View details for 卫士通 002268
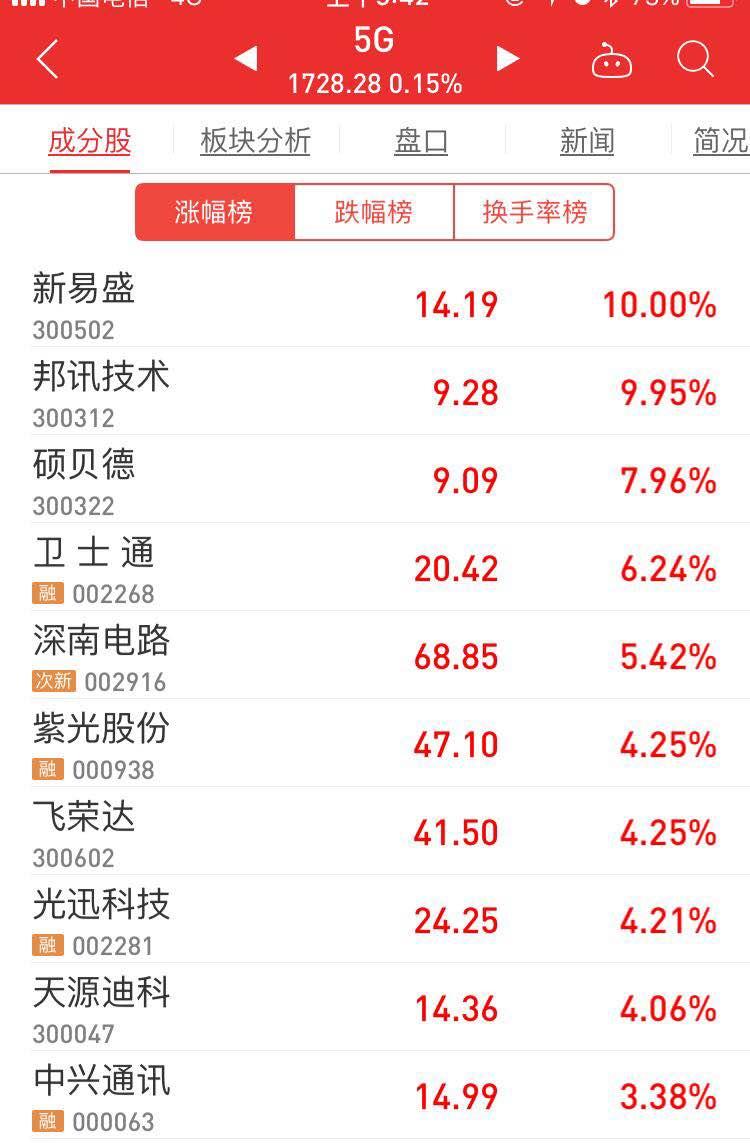 375,568
